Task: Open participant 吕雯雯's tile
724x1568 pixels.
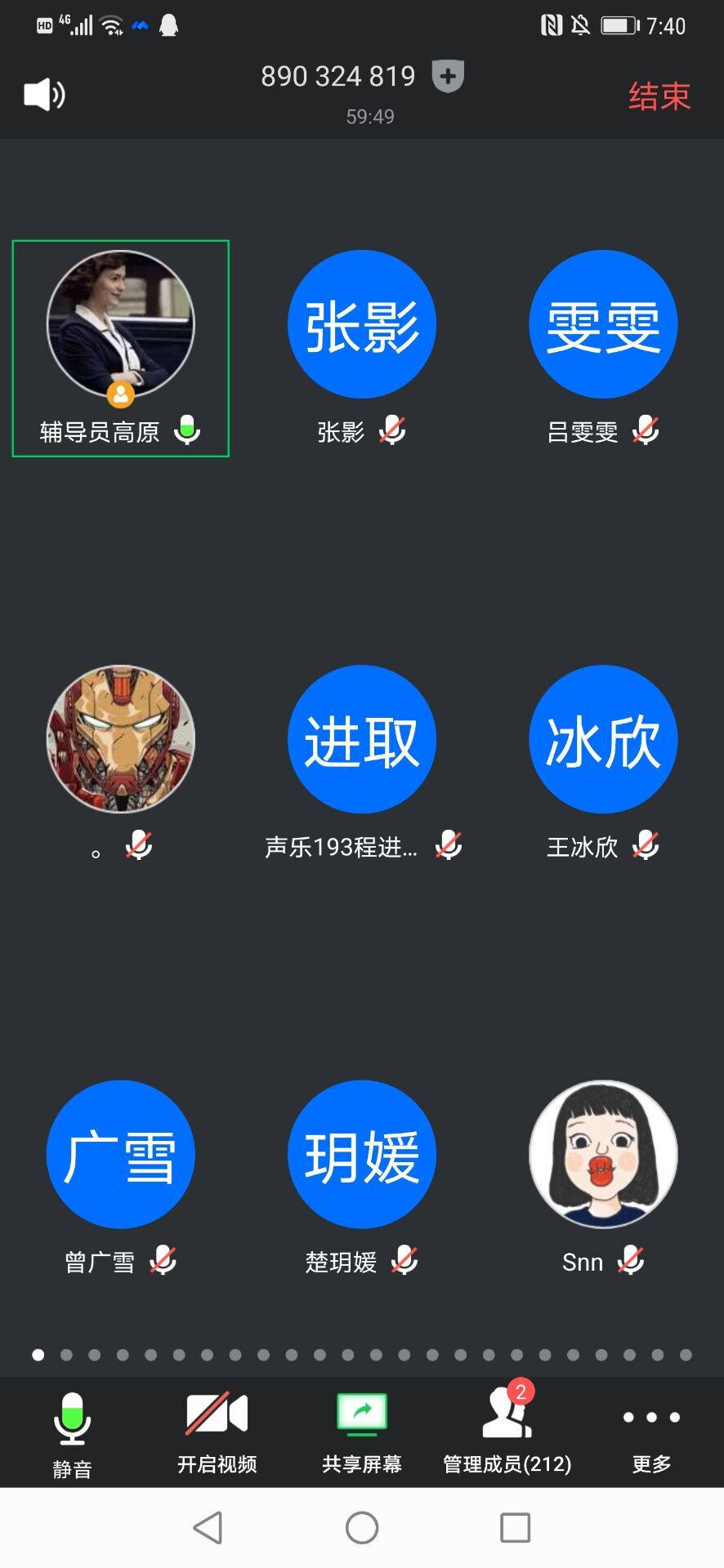Action: [x=603, y=325]
